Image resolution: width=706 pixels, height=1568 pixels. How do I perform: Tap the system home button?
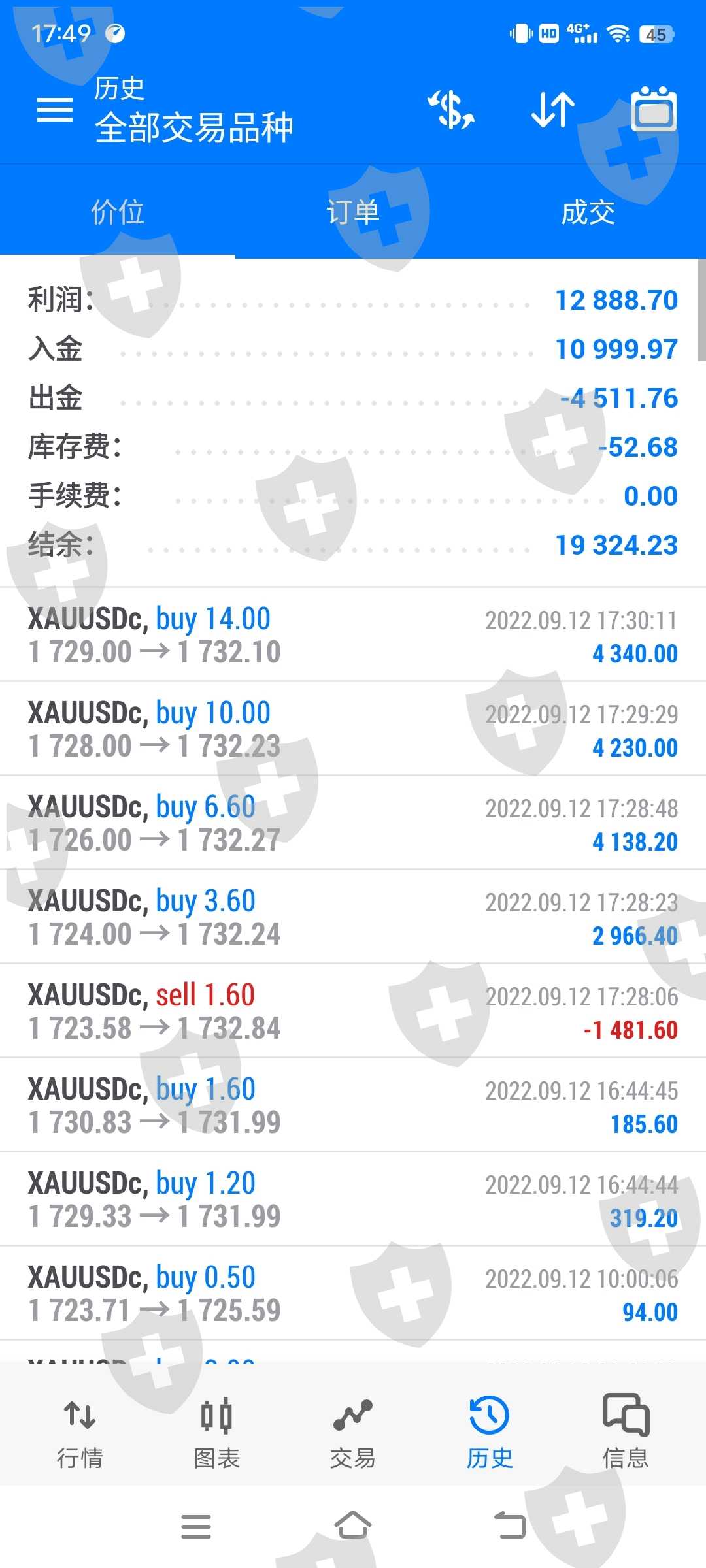[x=353, y=1526]
